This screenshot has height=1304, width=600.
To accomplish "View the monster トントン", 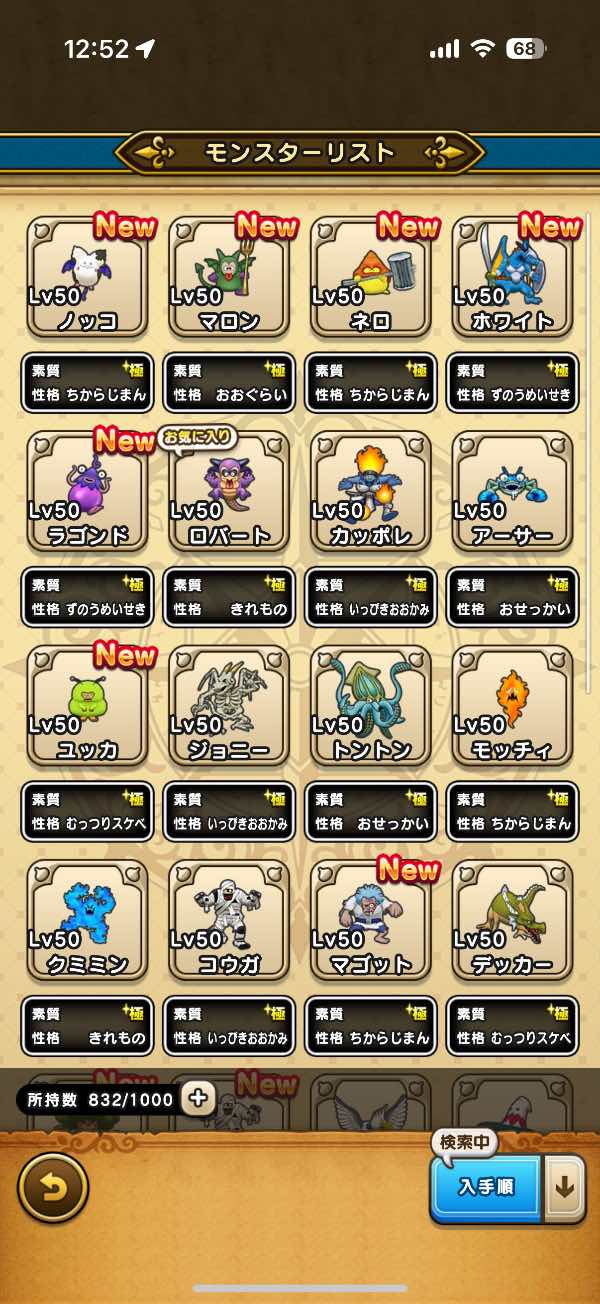I will click(371, 706).
